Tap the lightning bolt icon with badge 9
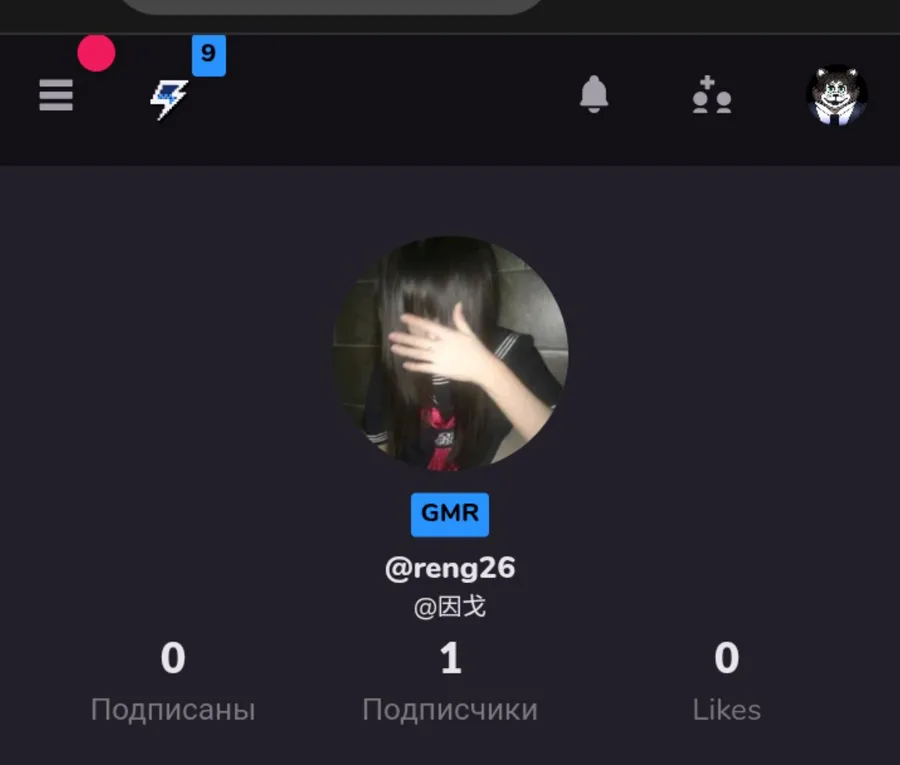Image resolution: width=900 pixels, height=765 pixels. click(169, 99)
